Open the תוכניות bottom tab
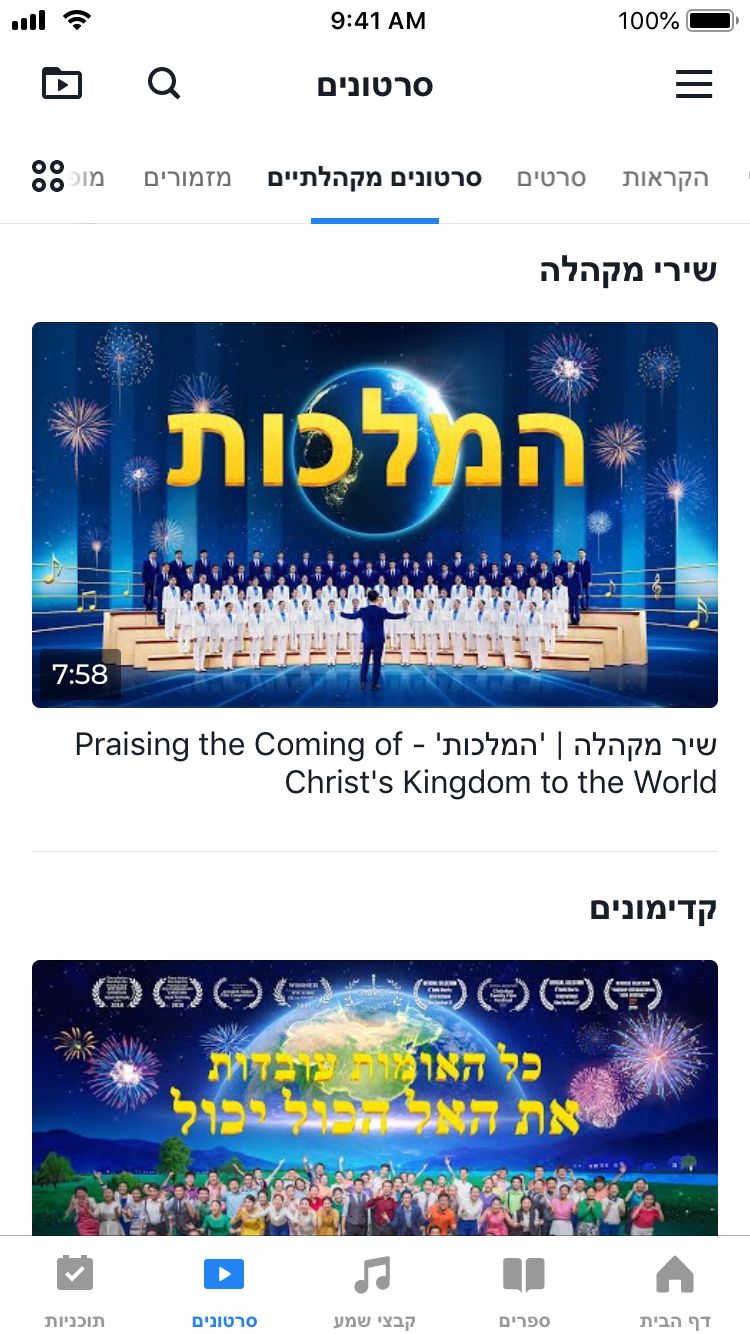Viewport: 750px width, 1334px height. (74, 1290)
